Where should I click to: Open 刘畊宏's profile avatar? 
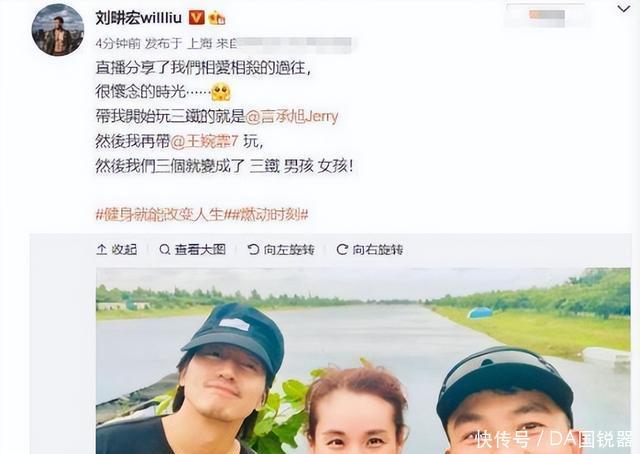(58, 30)
